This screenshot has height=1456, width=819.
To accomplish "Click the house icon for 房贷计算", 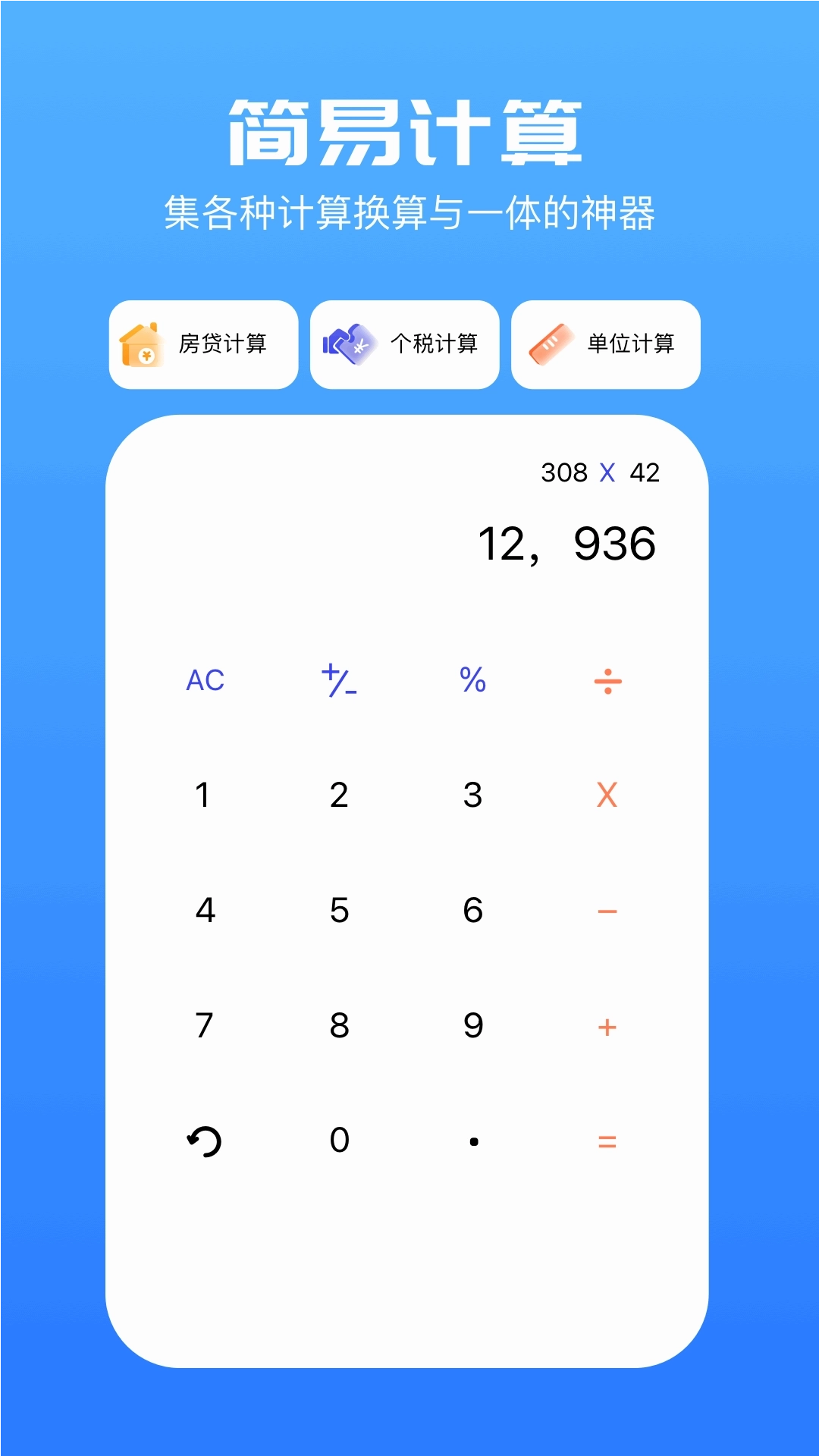I will click(143, 344).
